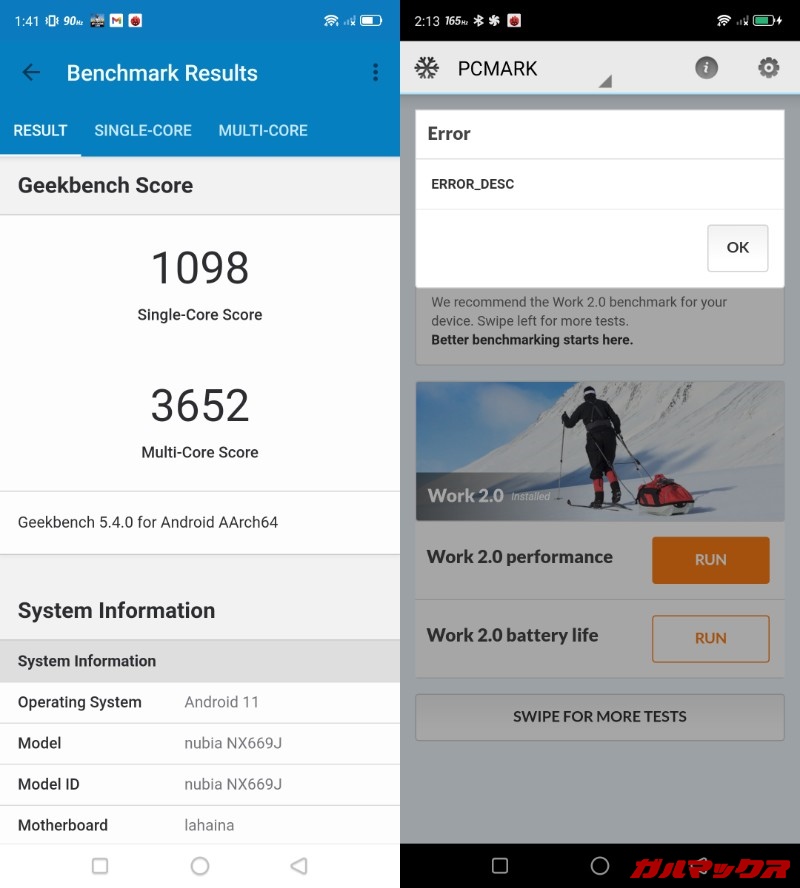Run the Work 2.0 battery life test
800x888 pixels.
(710, 638)
